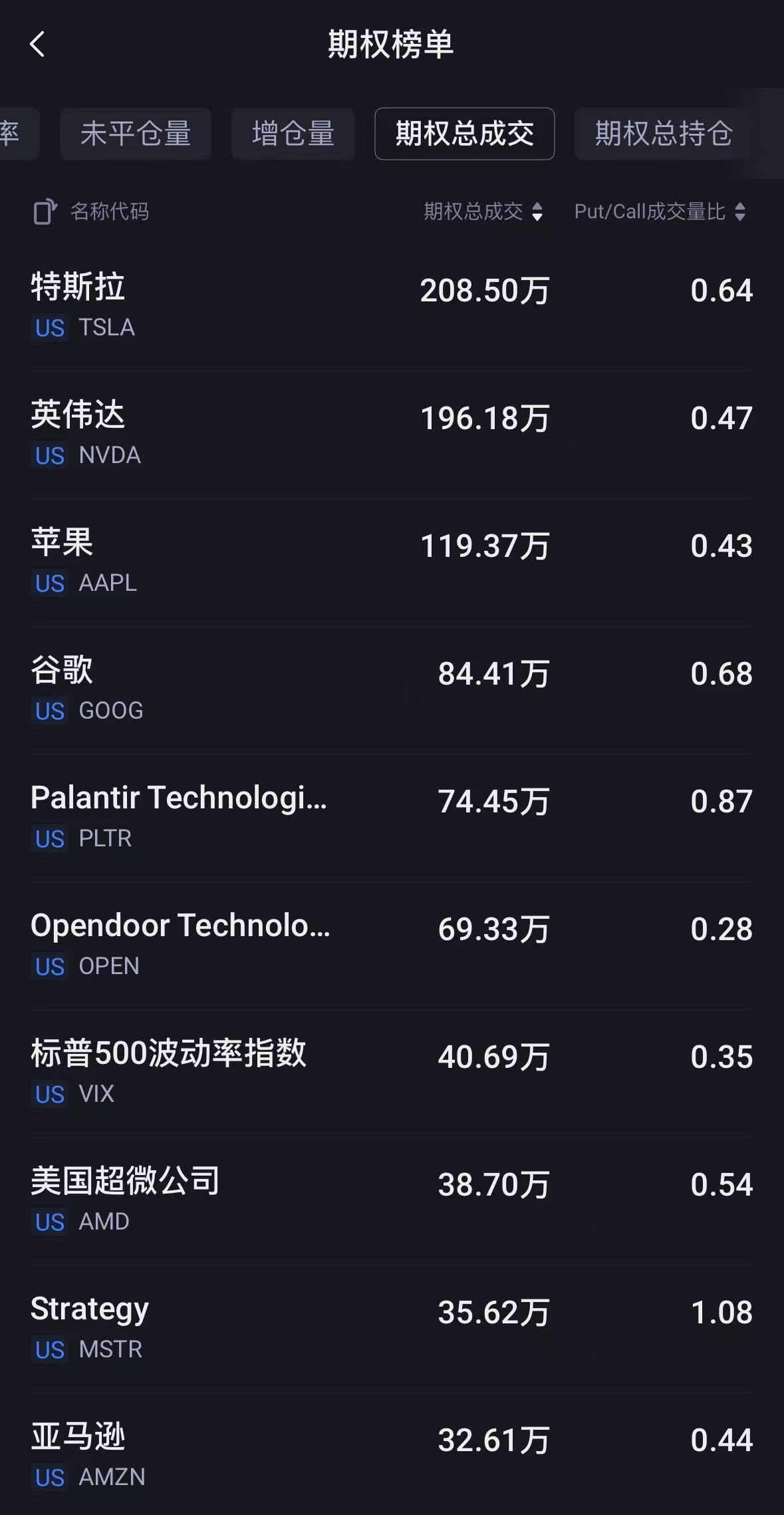
Task: Select the 期权总成交 tab
Action: 464,134
